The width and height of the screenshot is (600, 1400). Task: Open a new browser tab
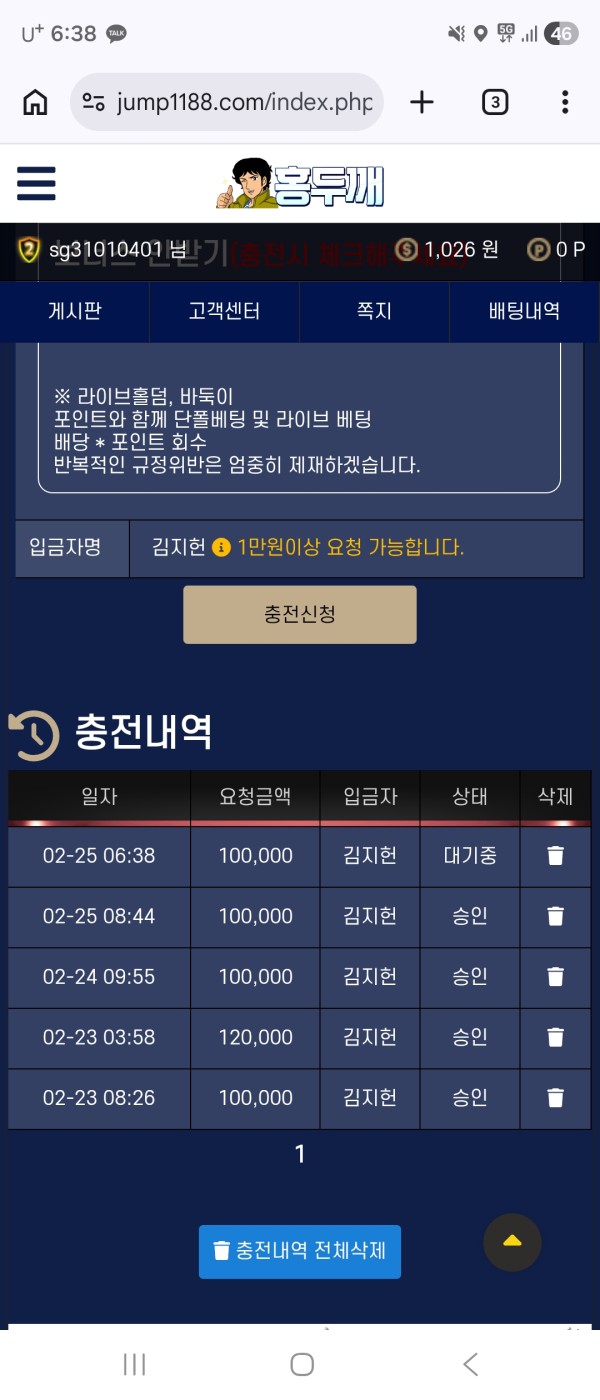422,102
